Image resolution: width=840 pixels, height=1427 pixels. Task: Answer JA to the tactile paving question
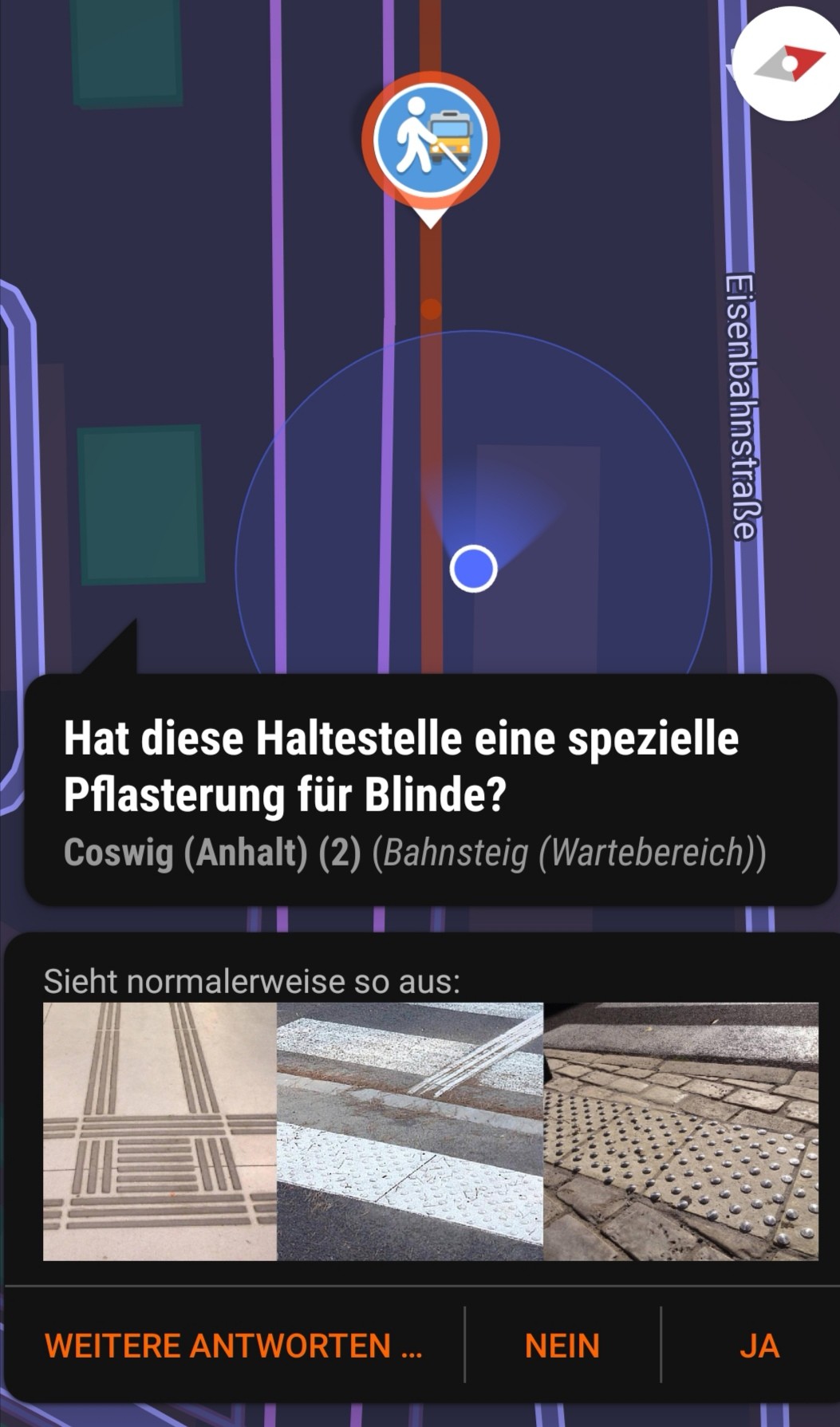(758, 1346)
